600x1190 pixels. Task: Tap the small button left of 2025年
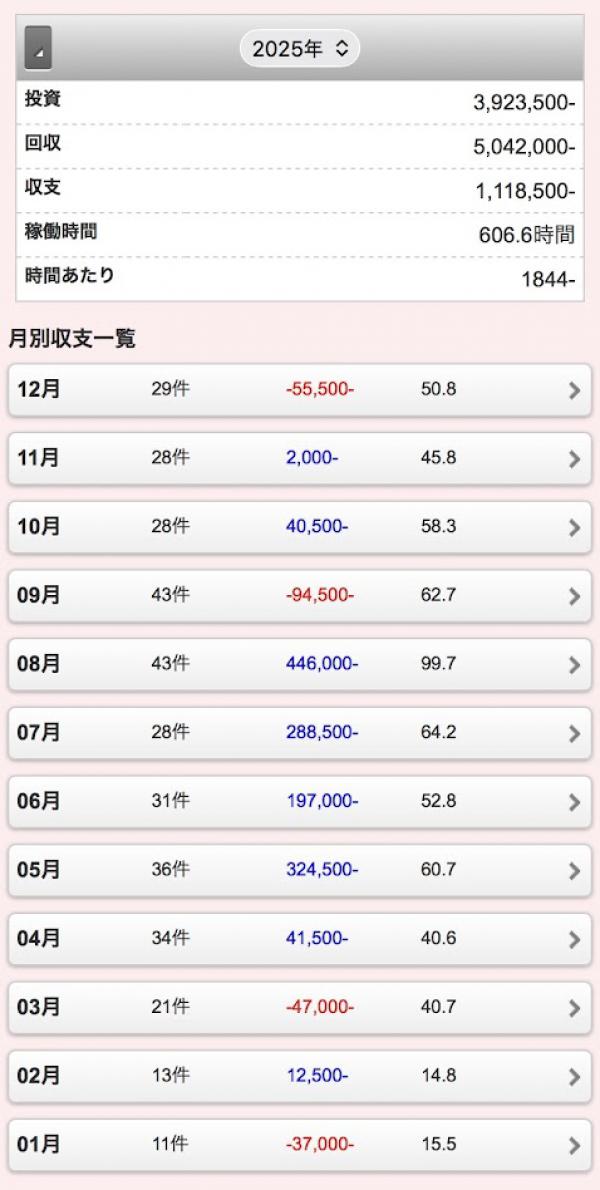coord(38,49)
